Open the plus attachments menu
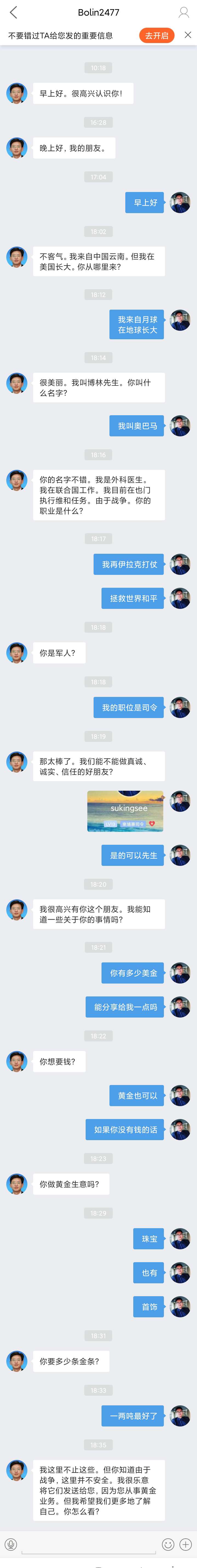 pos(186,1544)
